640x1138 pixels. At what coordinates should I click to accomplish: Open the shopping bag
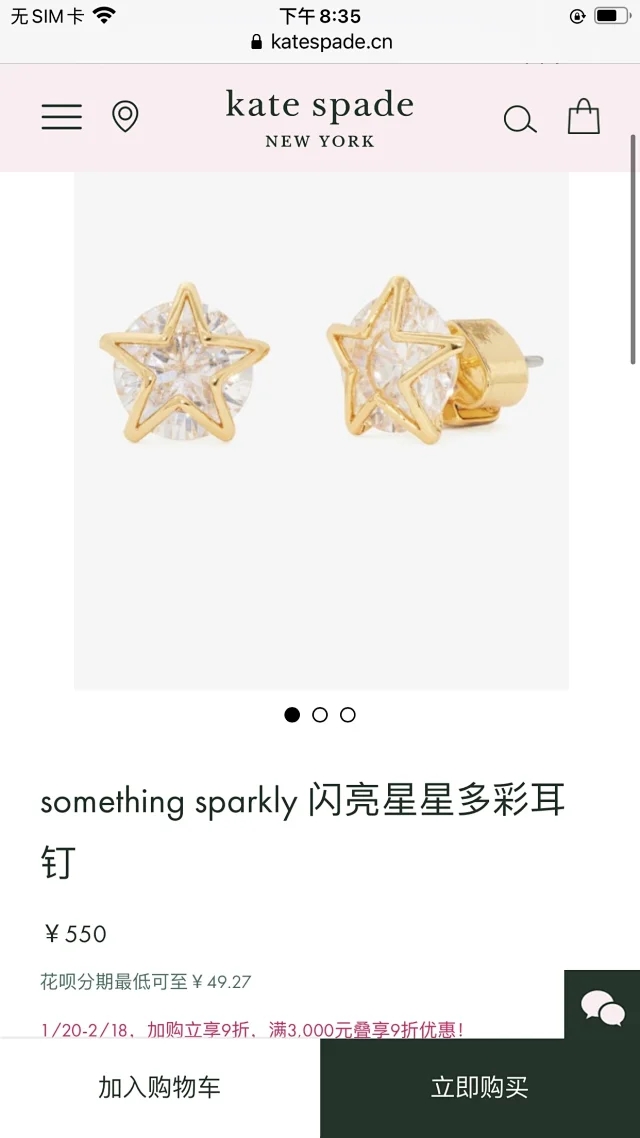(x=584, y=117)
